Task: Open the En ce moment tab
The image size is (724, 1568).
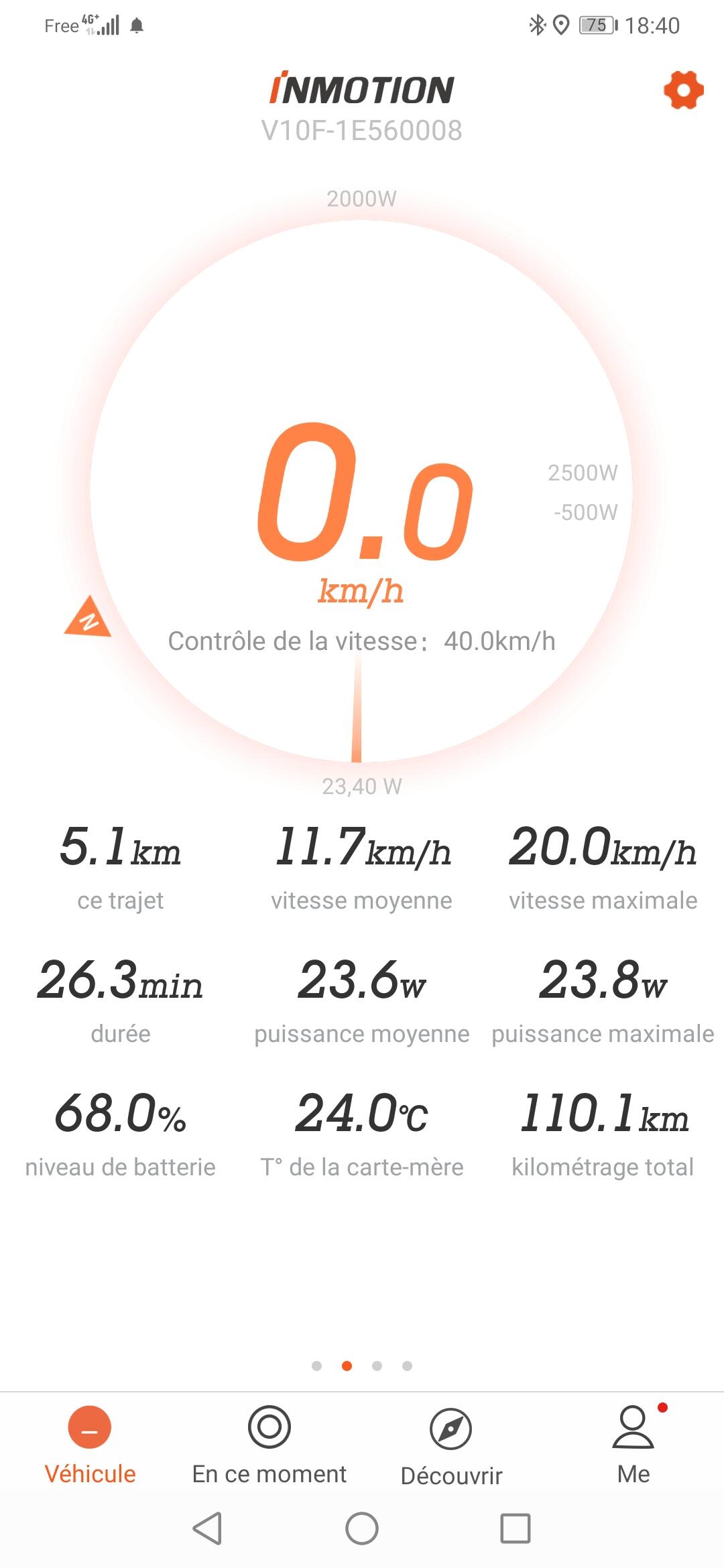Action: [269, 1445]
